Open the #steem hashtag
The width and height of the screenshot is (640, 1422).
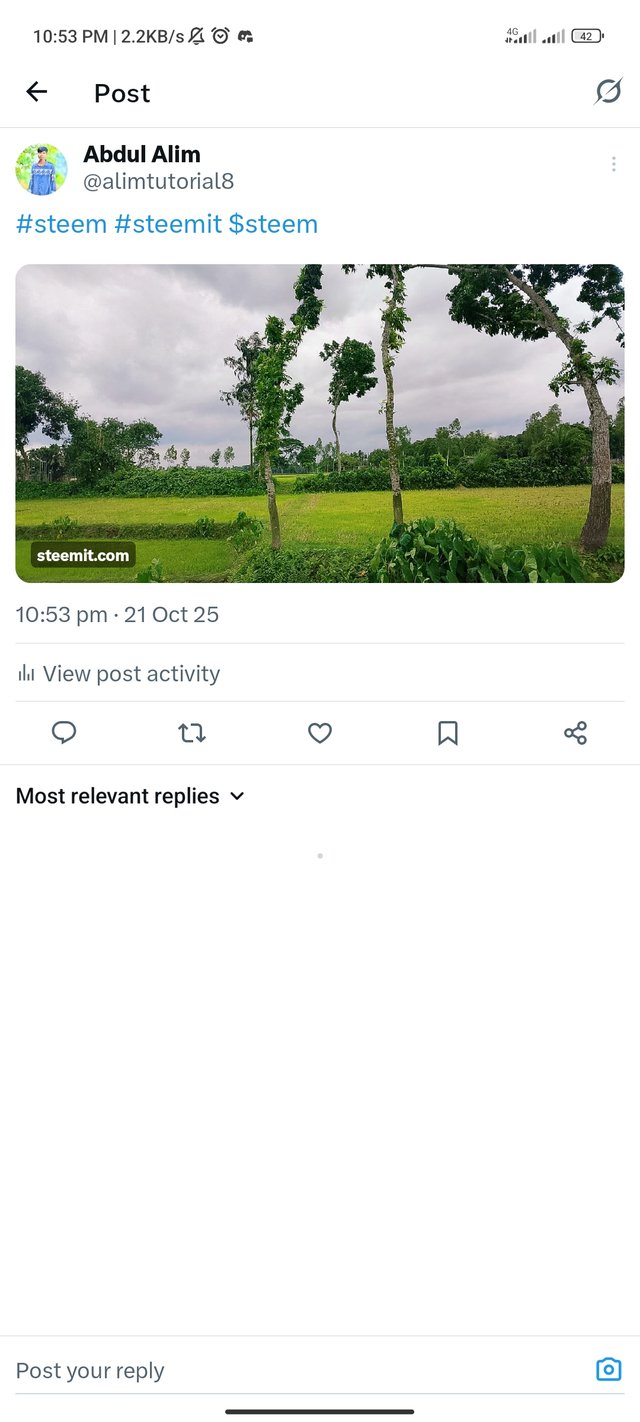61,224
